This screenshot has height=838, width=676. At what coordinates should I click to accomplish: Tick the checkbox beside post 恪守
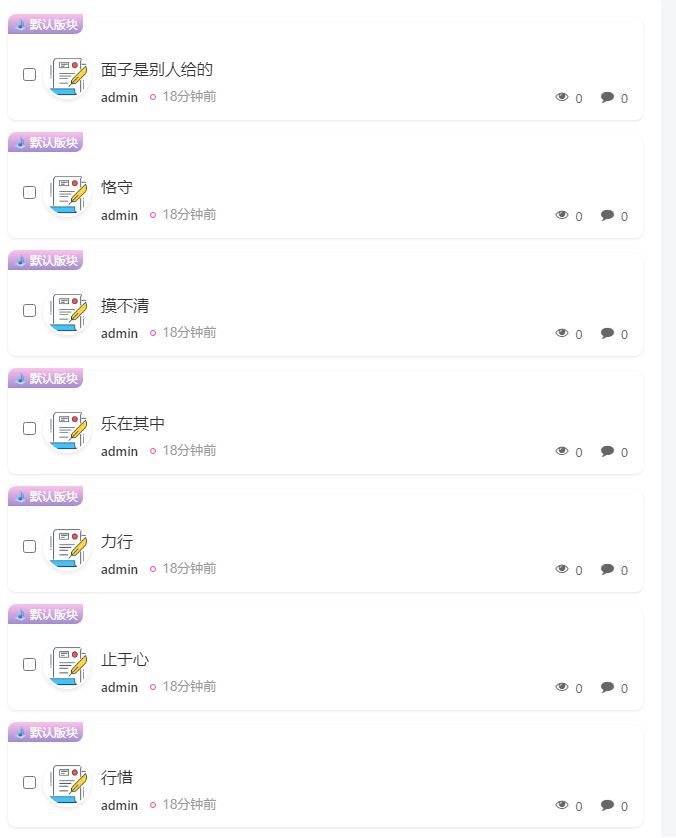[x=30, y=192]
